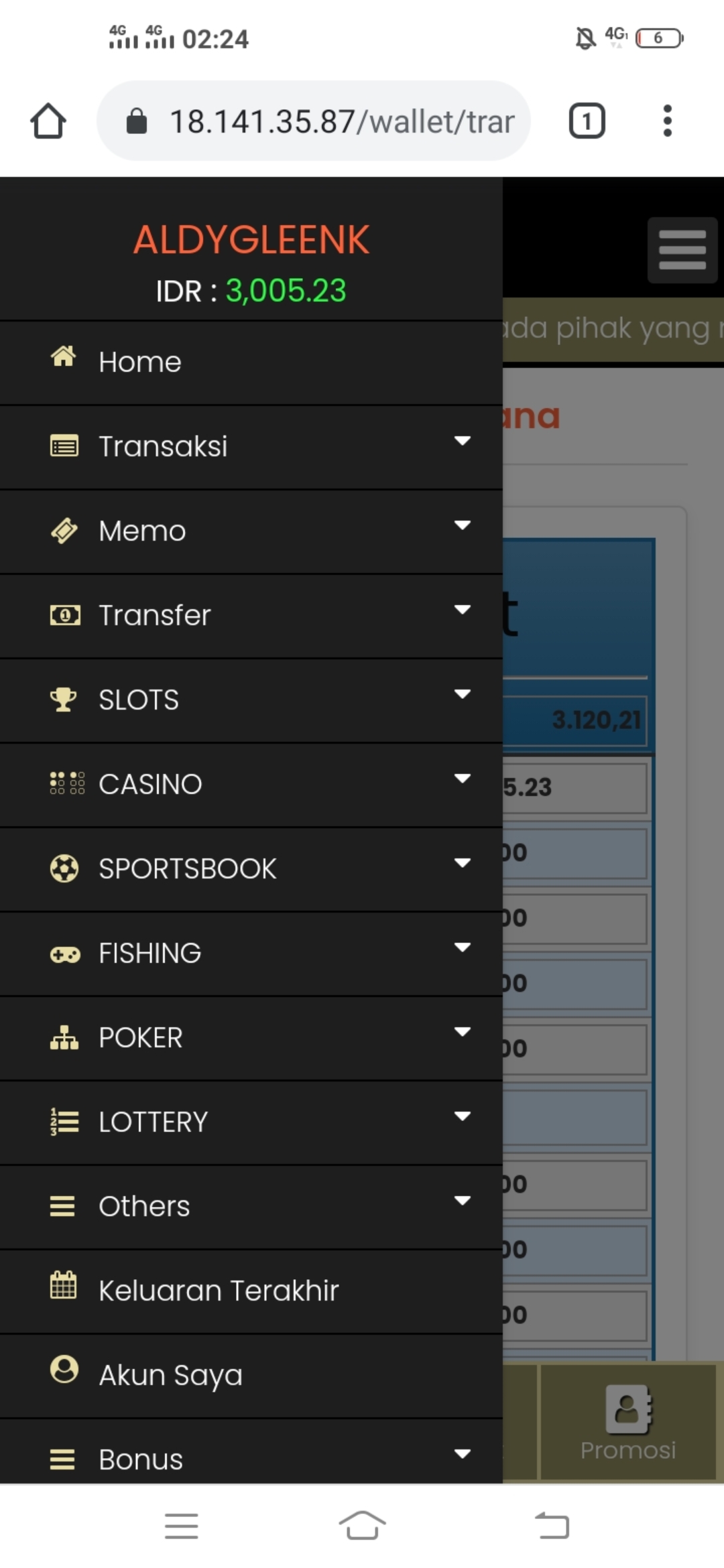Expand the Bonus menu
Image resolution: width=724 pixels, height=1568 pixels.
click(251, 1459)
